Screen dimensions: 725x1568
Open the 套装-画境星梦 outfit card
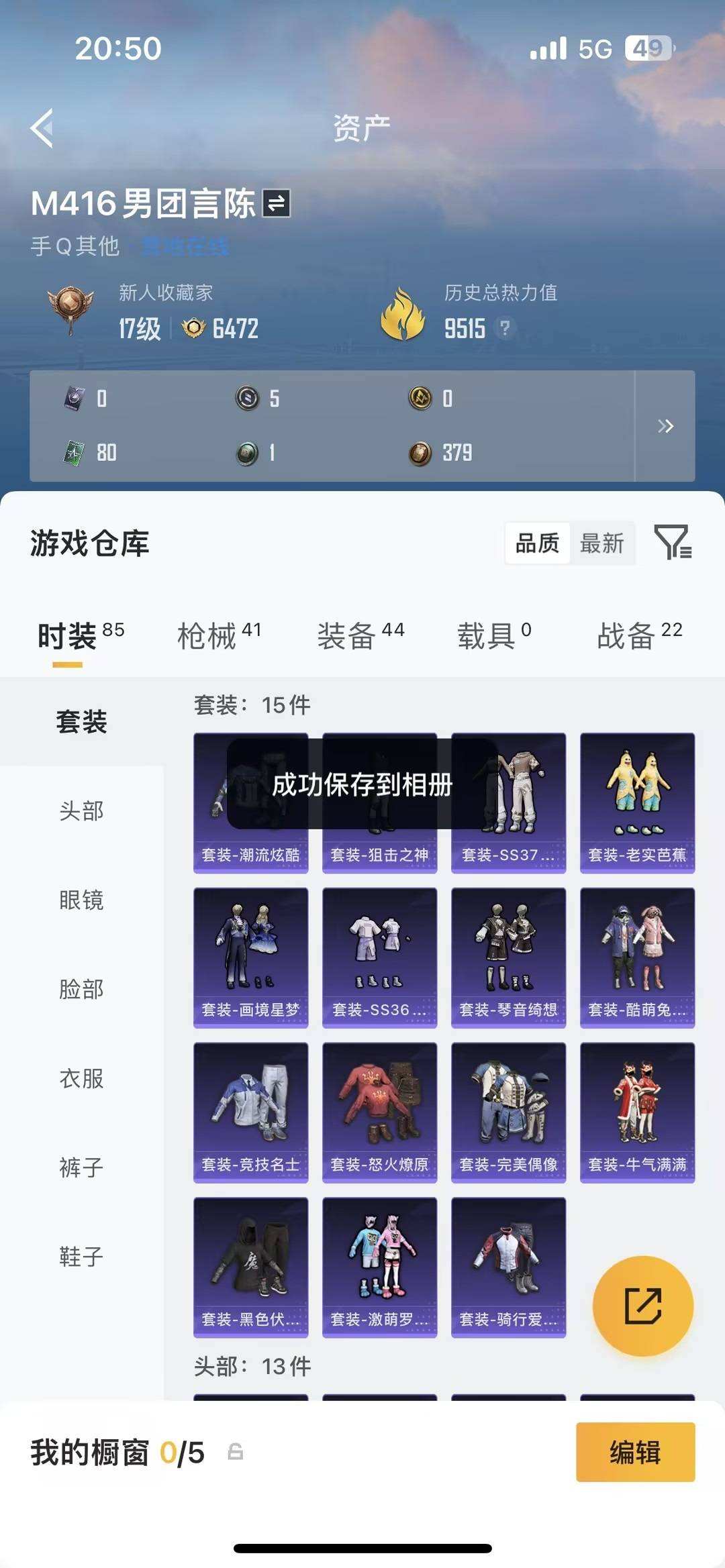coord(250,957)
